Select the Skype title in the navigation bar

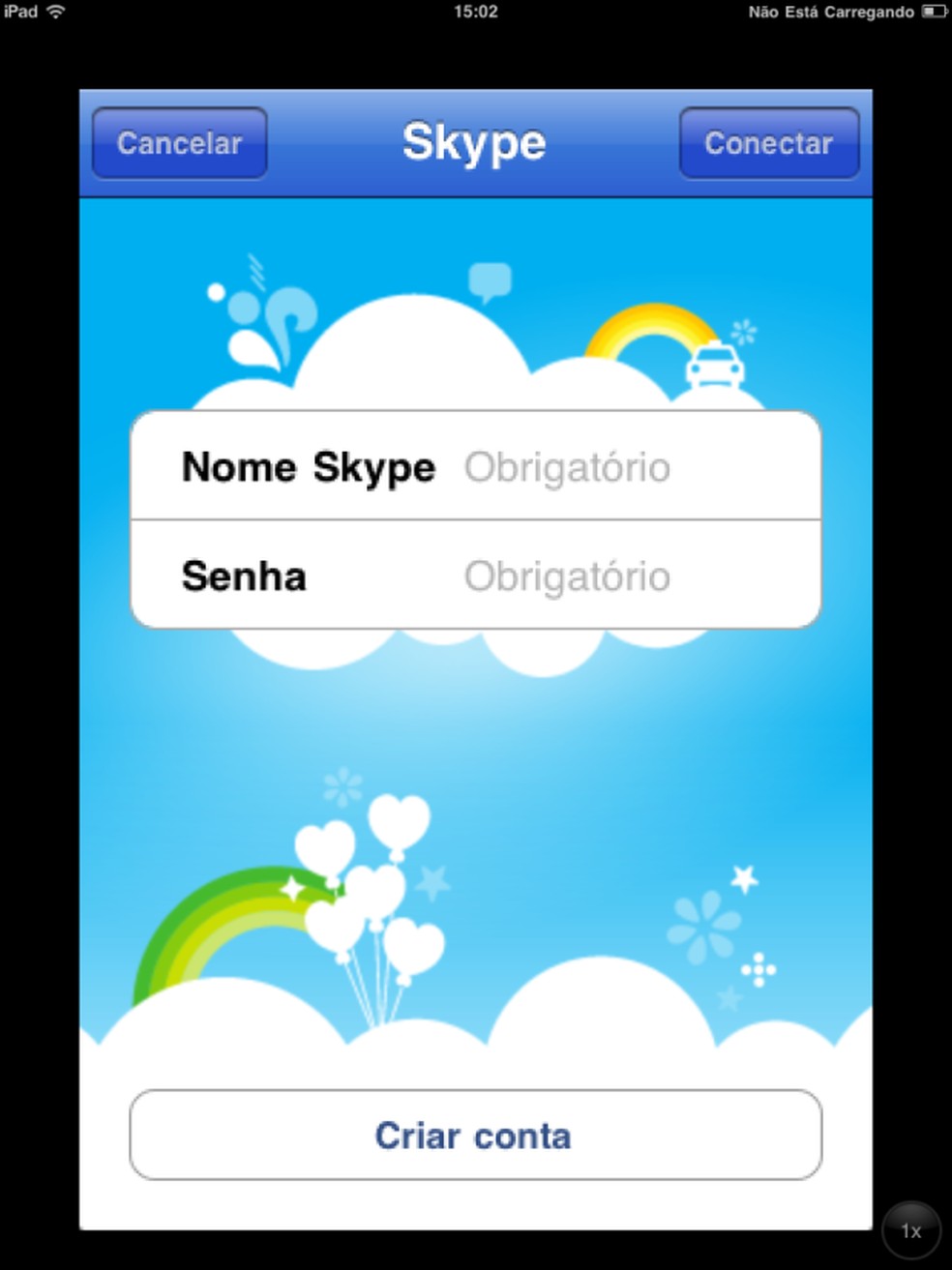point(475,142)
